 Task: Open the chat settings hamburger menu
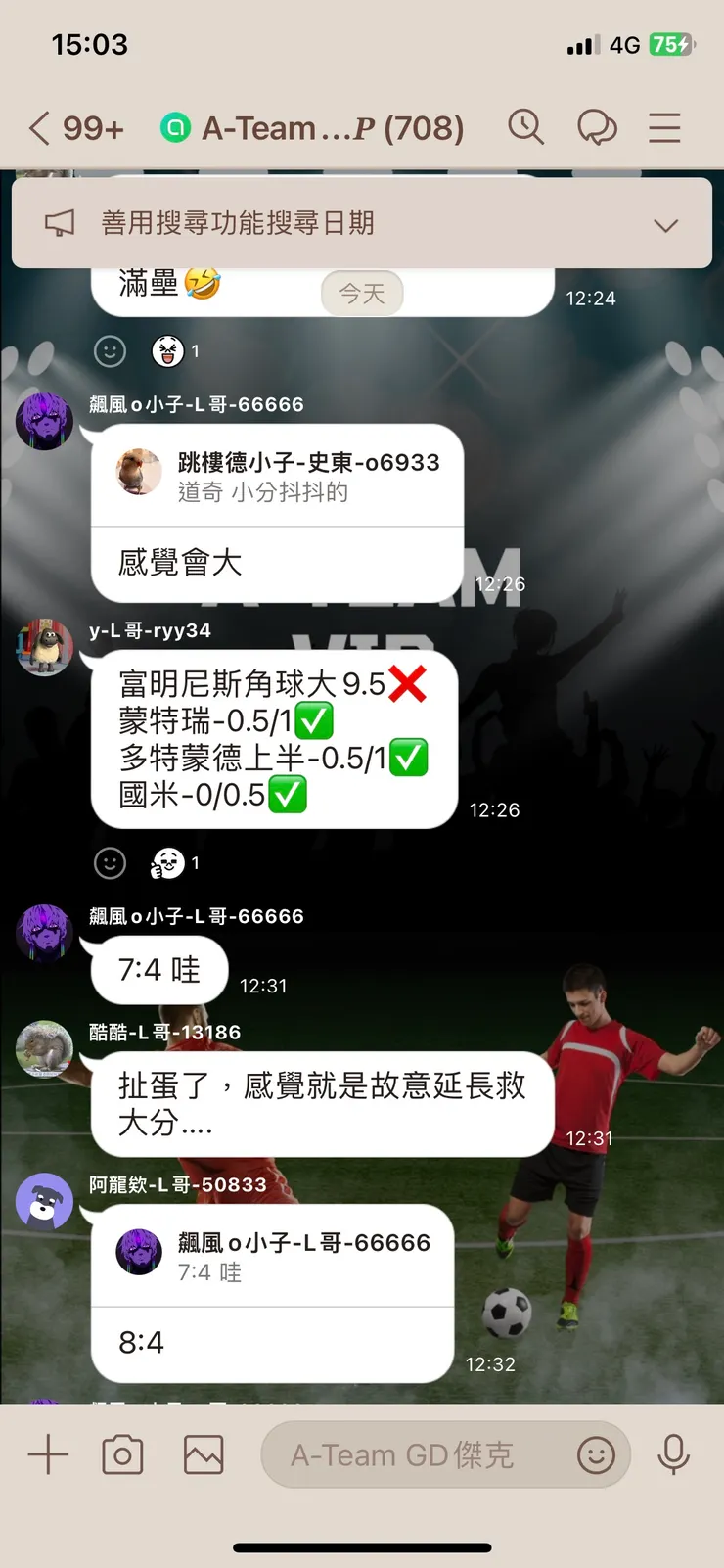click(664, 127)
